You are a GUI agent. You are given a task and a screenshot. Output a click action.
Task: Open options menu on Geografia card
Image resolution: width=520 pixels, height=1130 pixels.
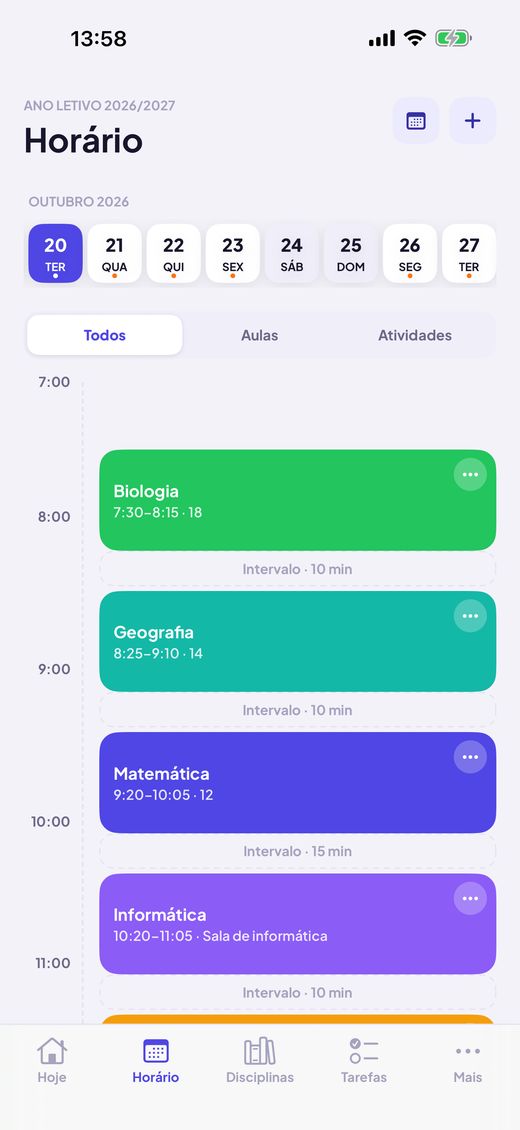[470, 616]
